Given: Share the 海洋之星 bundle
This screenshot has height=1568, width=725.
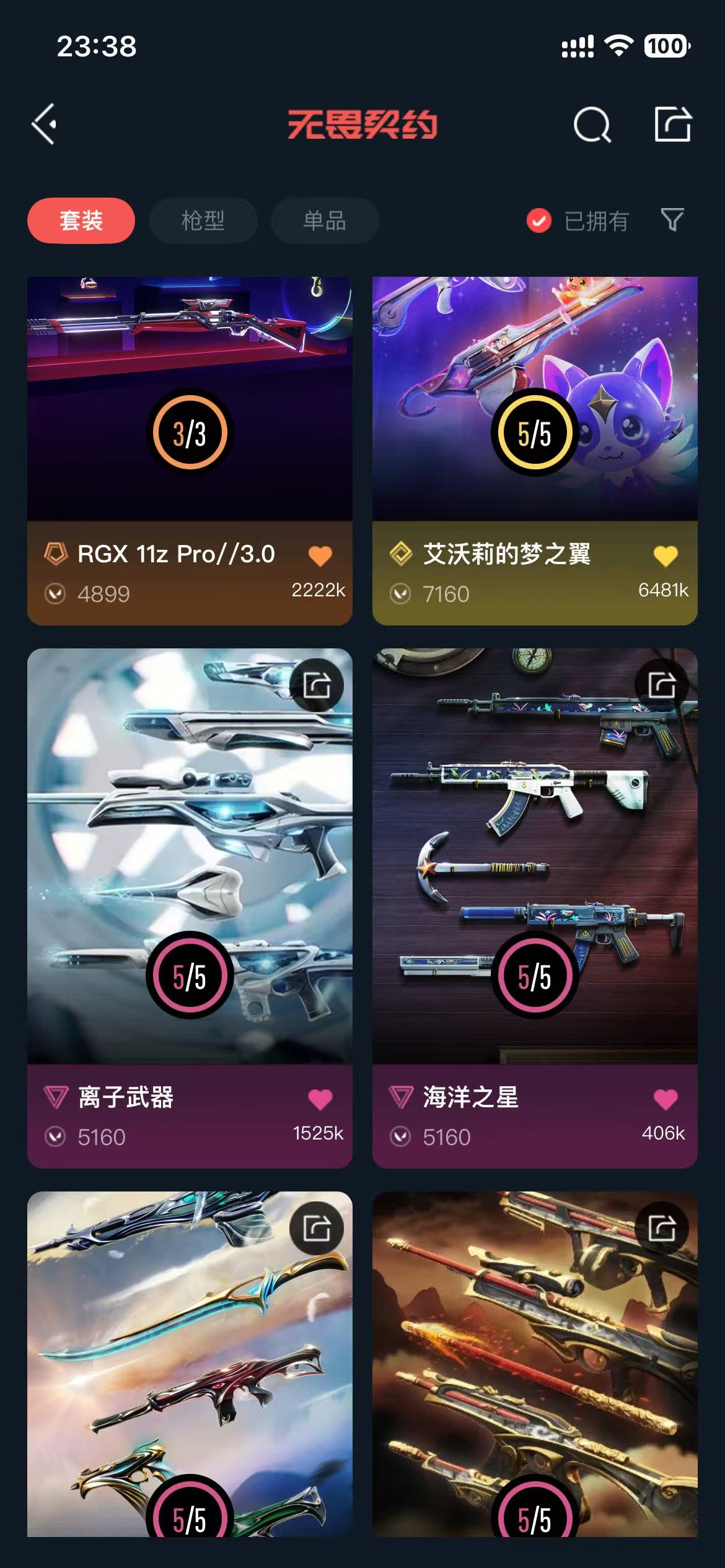Looking at the screenshot, I should [662, 686].
